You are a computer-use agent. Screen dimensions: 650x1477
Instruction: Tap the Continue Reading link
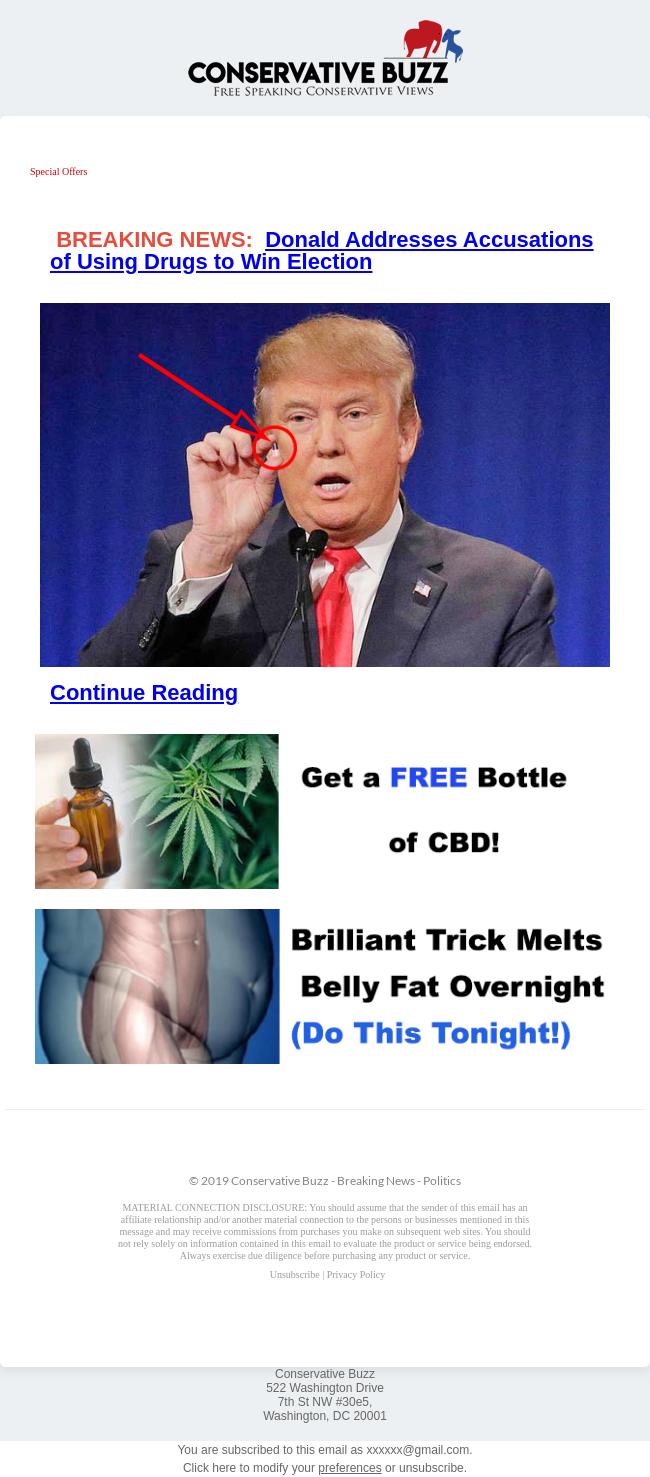click(x=144, y=693)
